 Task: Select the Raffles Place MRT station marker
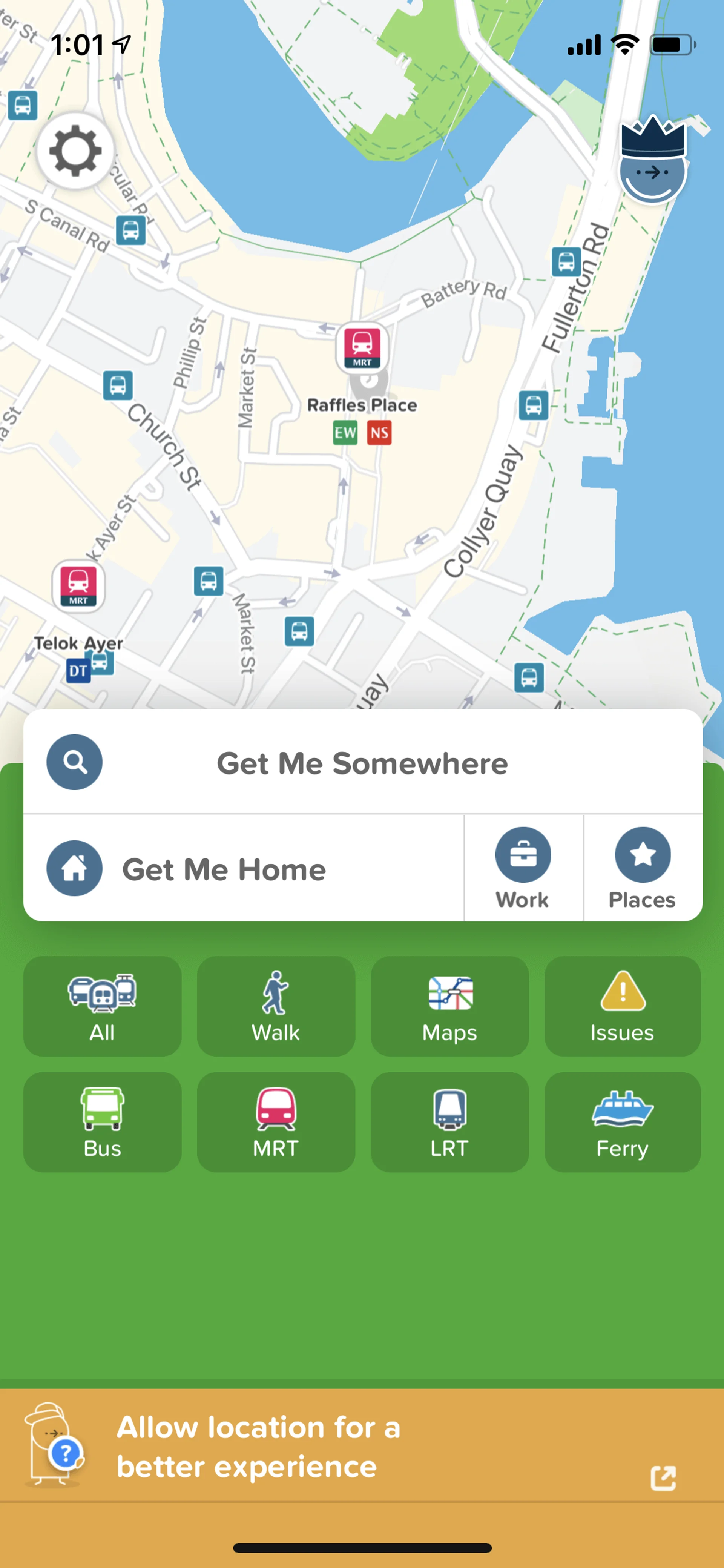coord(363,347)
